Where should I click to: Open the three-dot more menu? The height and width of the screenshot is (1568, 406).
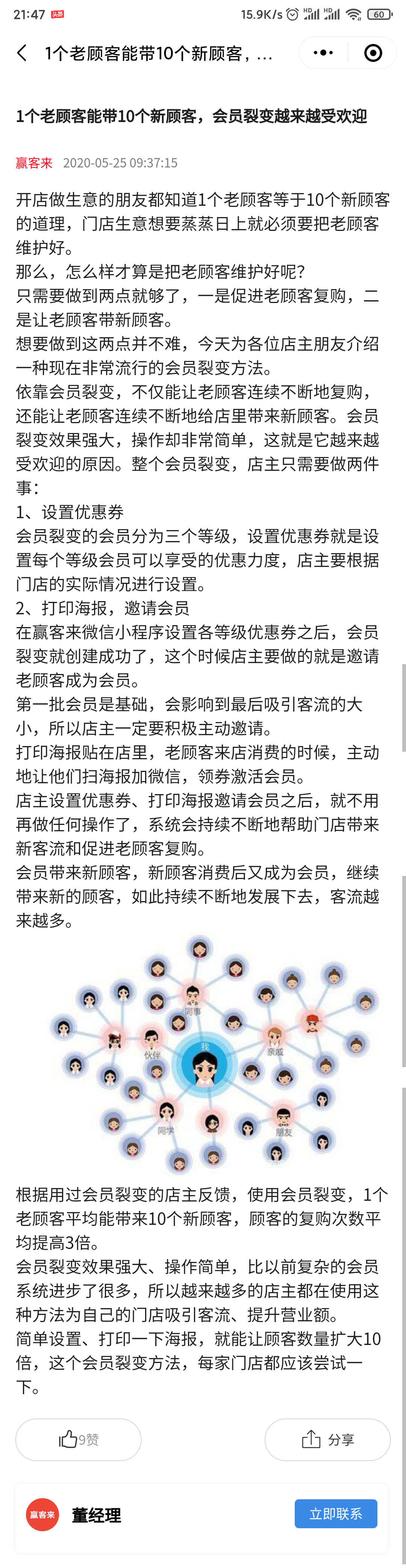coord(323,53)
